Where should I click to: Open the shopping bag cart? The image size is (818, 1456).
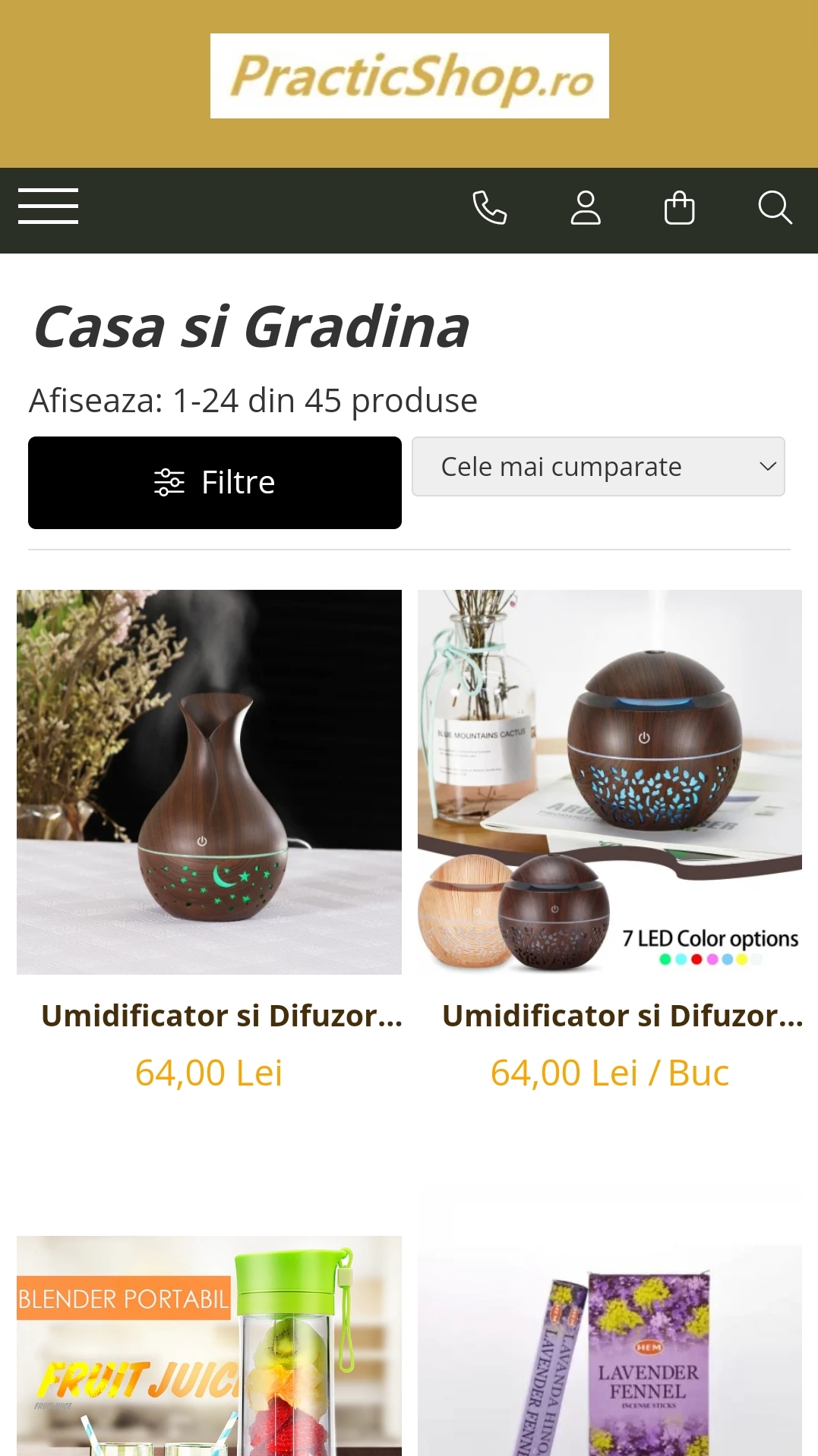[679, 207]
